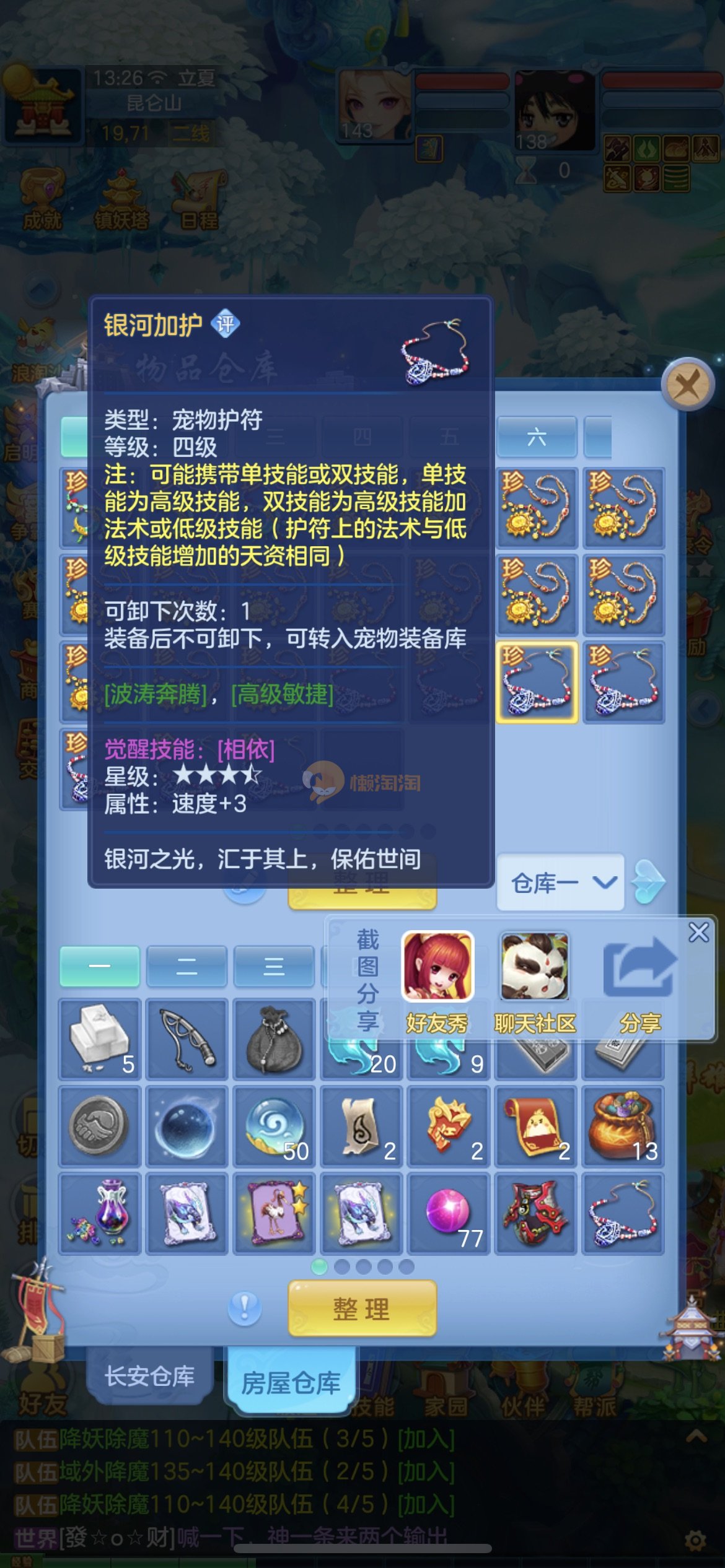
Task: Select the 房屋仓库 tab
Action: point(291,1383)
